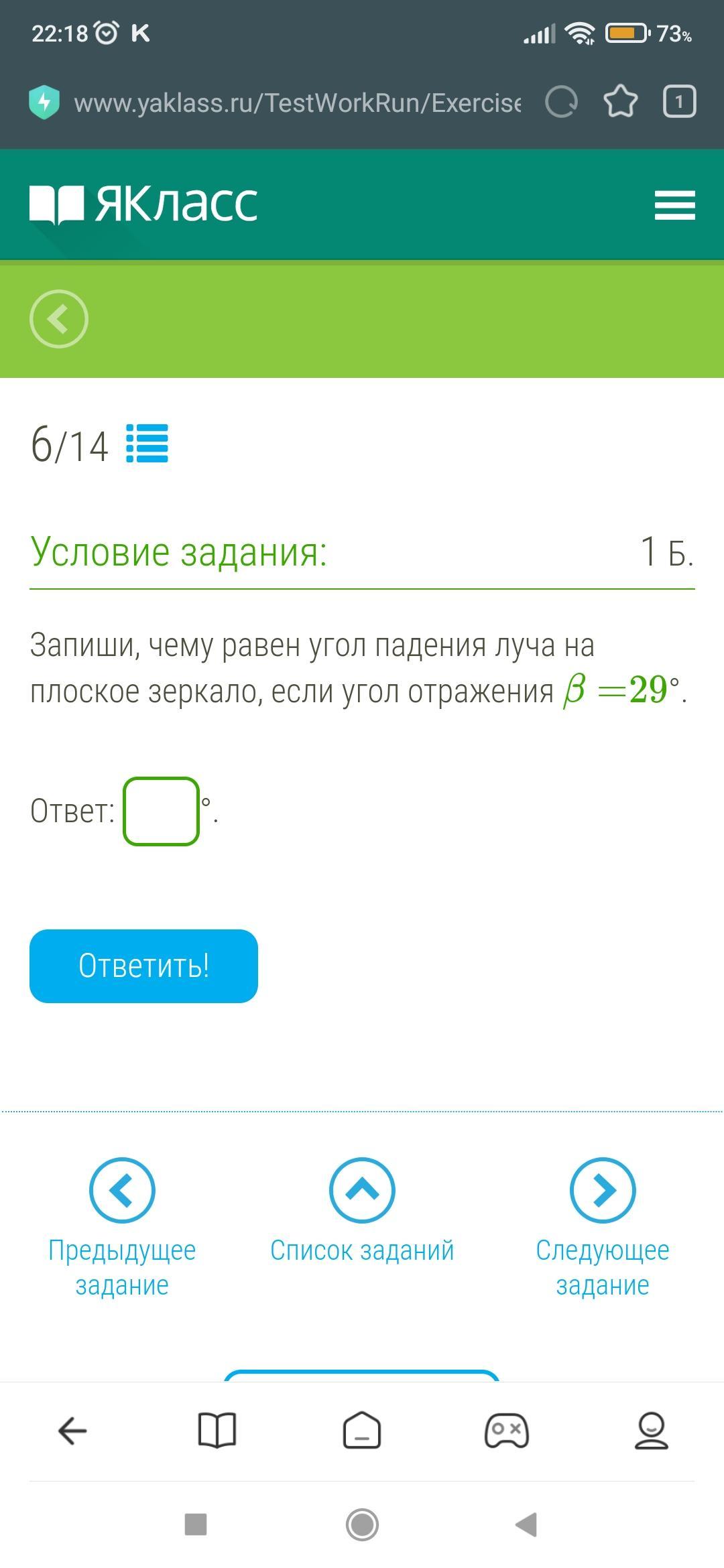Open the browser tabs counter
This screenshot has height=1568, width=724.
[x=679, y=103]
